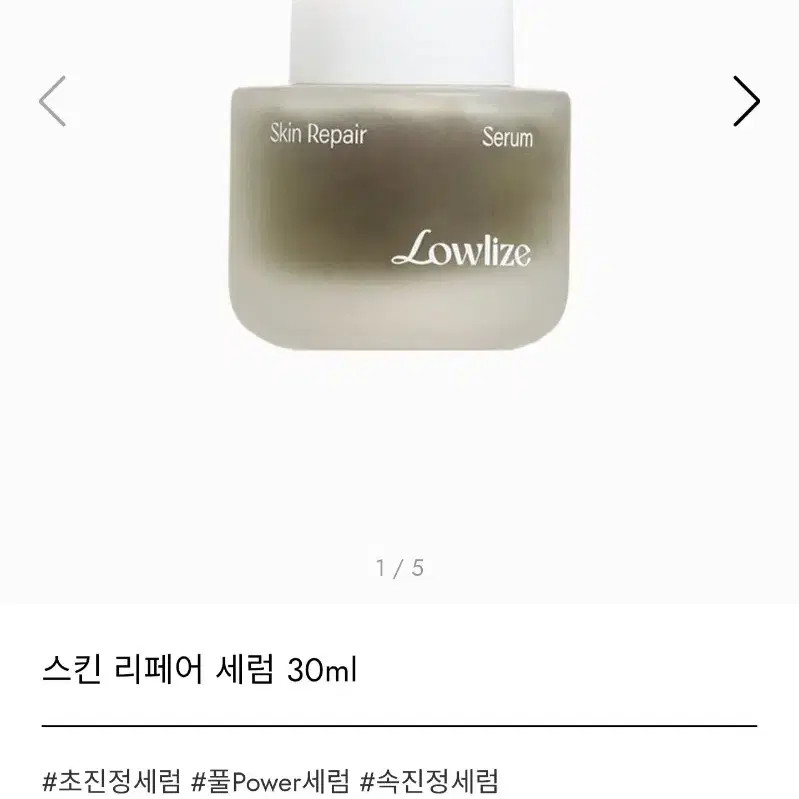799x799 pixels.
Task: Open the Lowlize serum product image
Action: 400,200
